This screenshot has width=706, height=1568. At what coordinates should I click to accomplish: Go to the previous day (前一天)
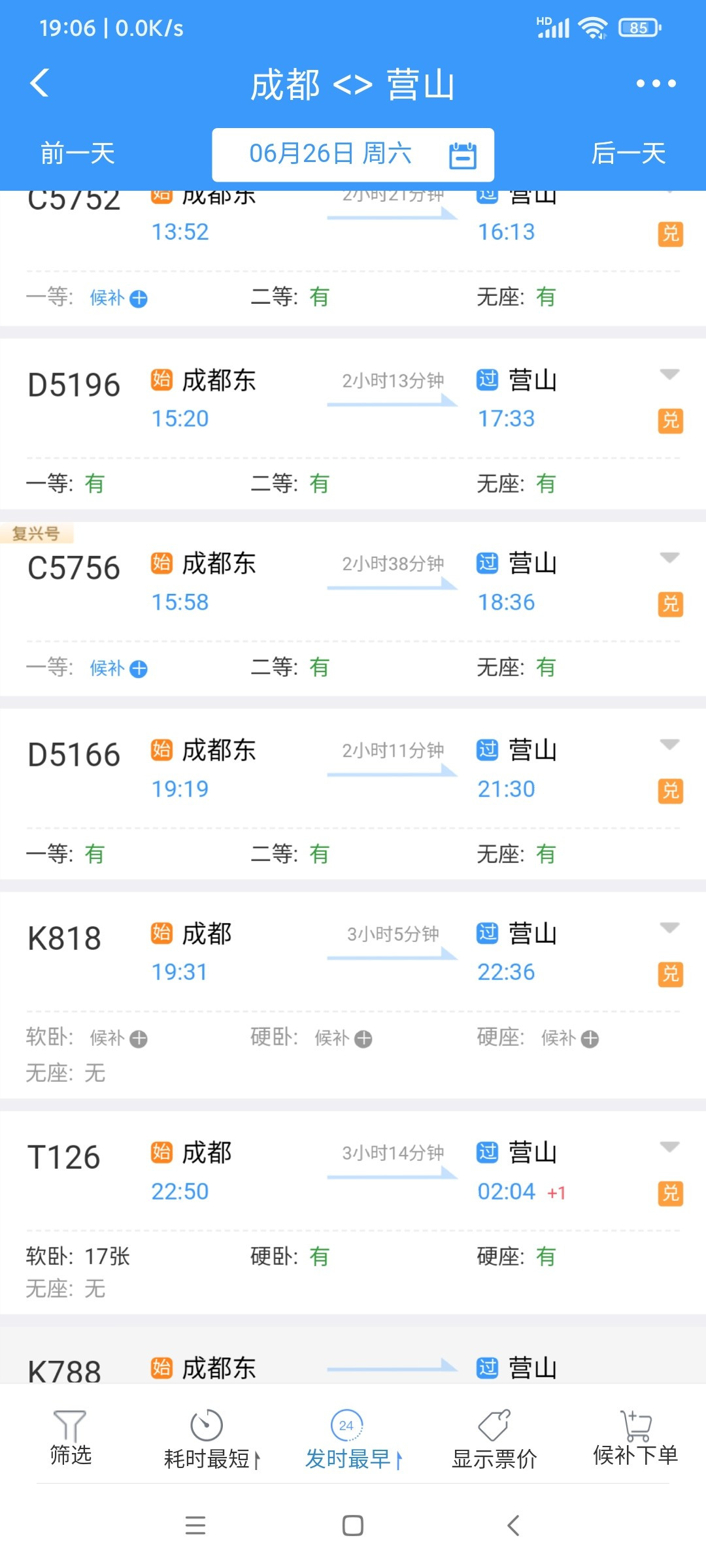78,154
